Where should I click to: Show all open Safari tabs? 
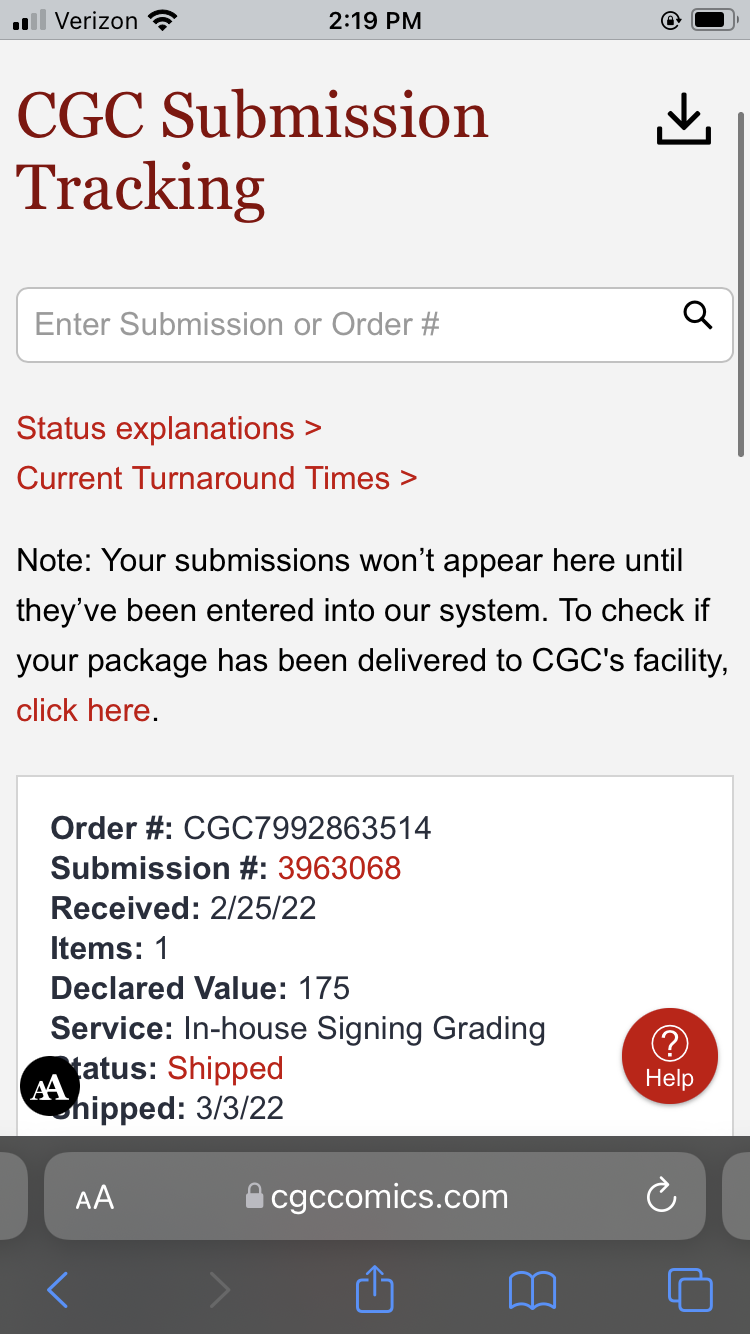click(x=690, y=1290)
